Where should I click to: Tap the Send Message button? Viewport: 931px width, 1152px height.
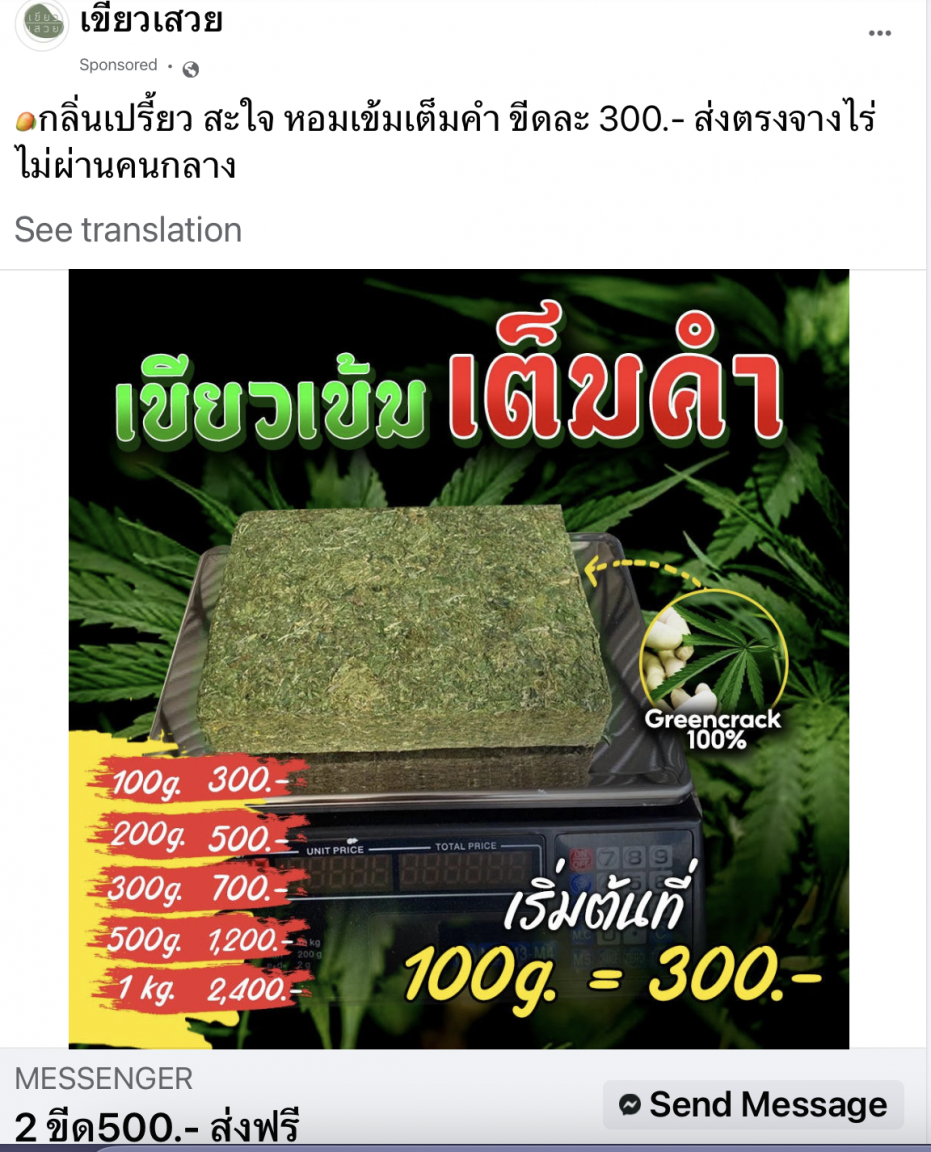pyautogui.click(x=753, y=1105)
